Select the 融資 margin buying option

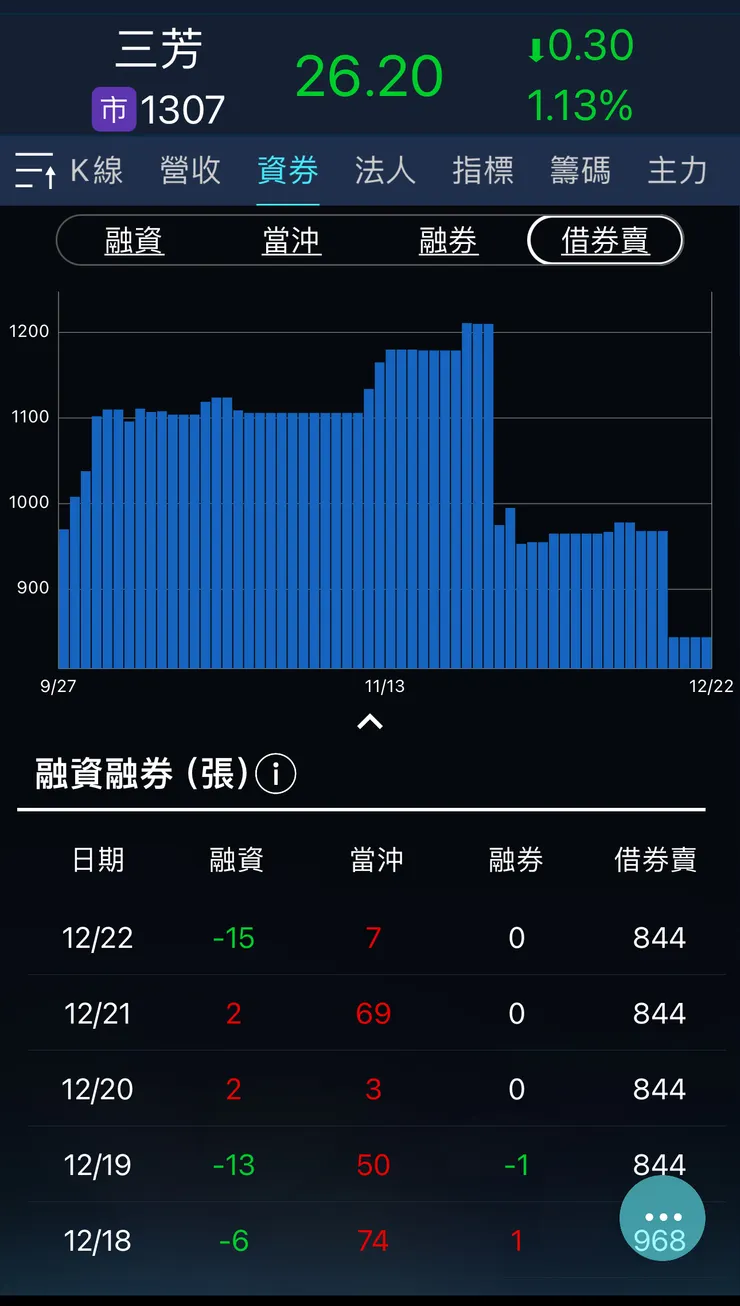[134, 240]
